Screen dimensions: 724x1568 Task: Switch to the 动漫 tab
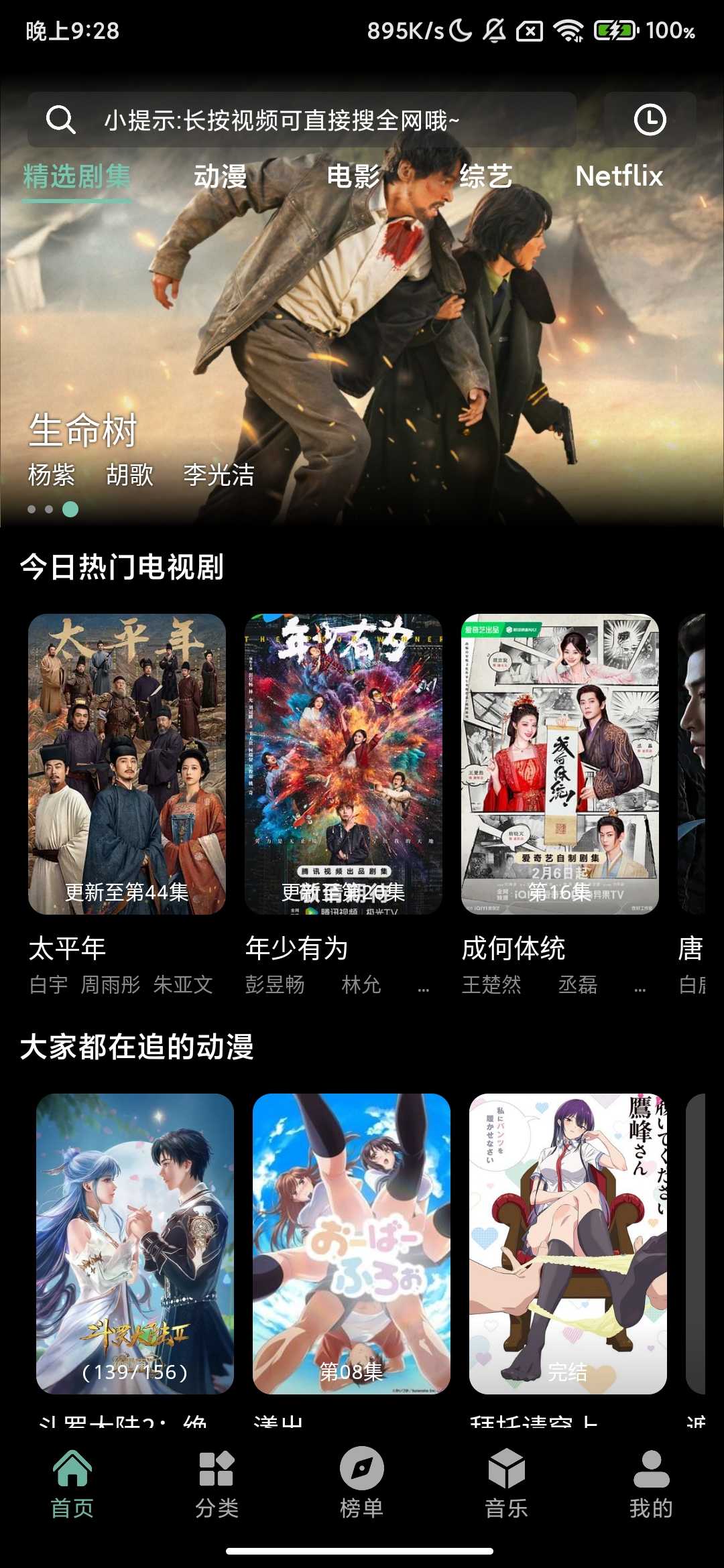click(x=221, y=176)
